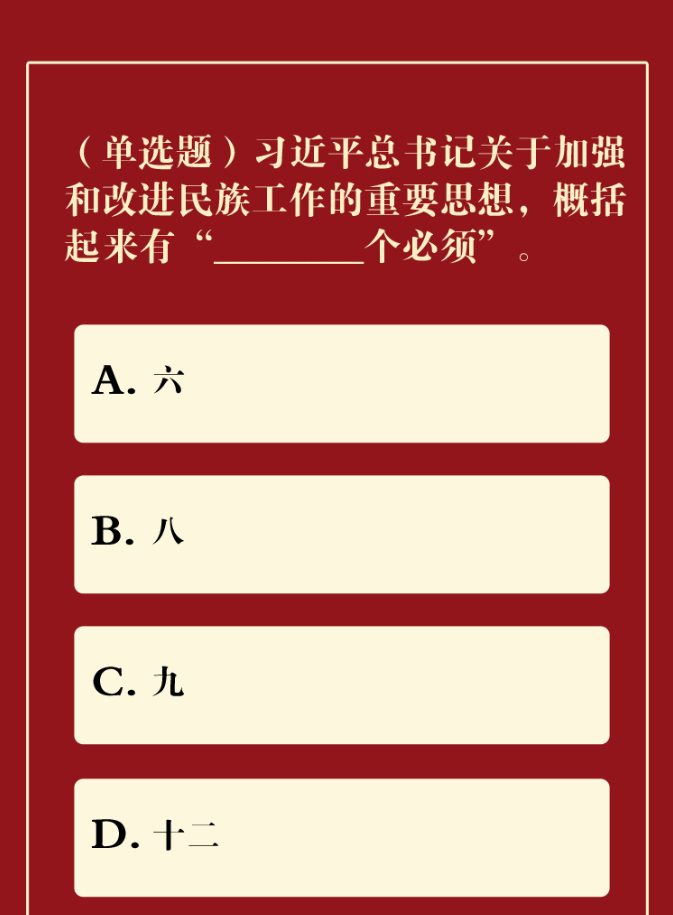The width and height of the screenshot is (673, 915).
Task: Choose option B. 八
Action: click(341, 534)
